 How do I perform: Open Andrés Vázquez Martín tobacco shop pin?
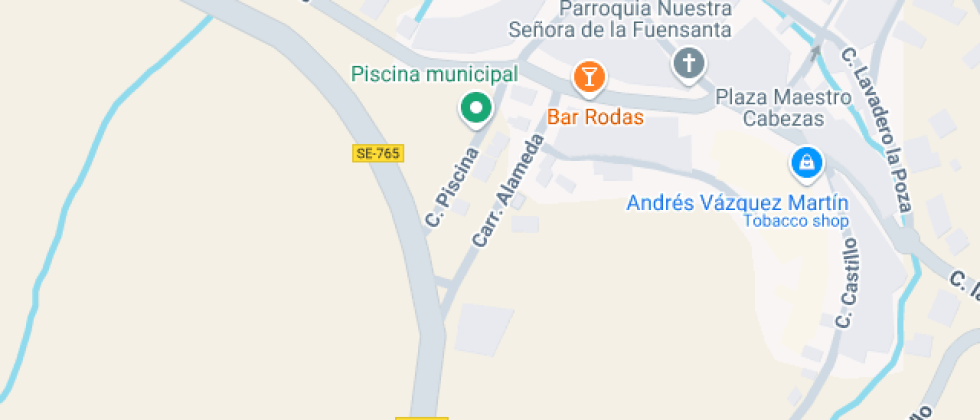[806, 161]
